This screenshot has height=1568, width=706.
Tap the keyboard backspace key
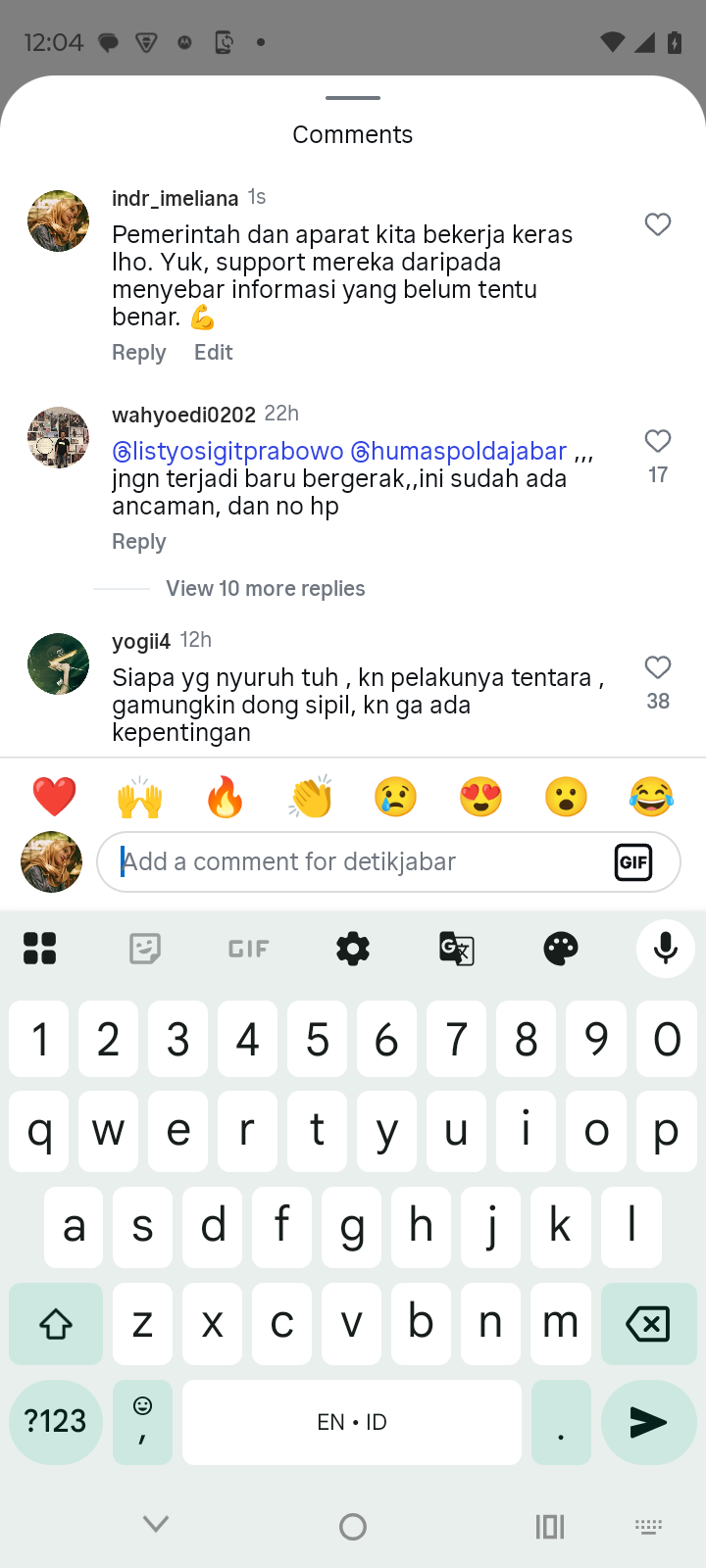647,1324
